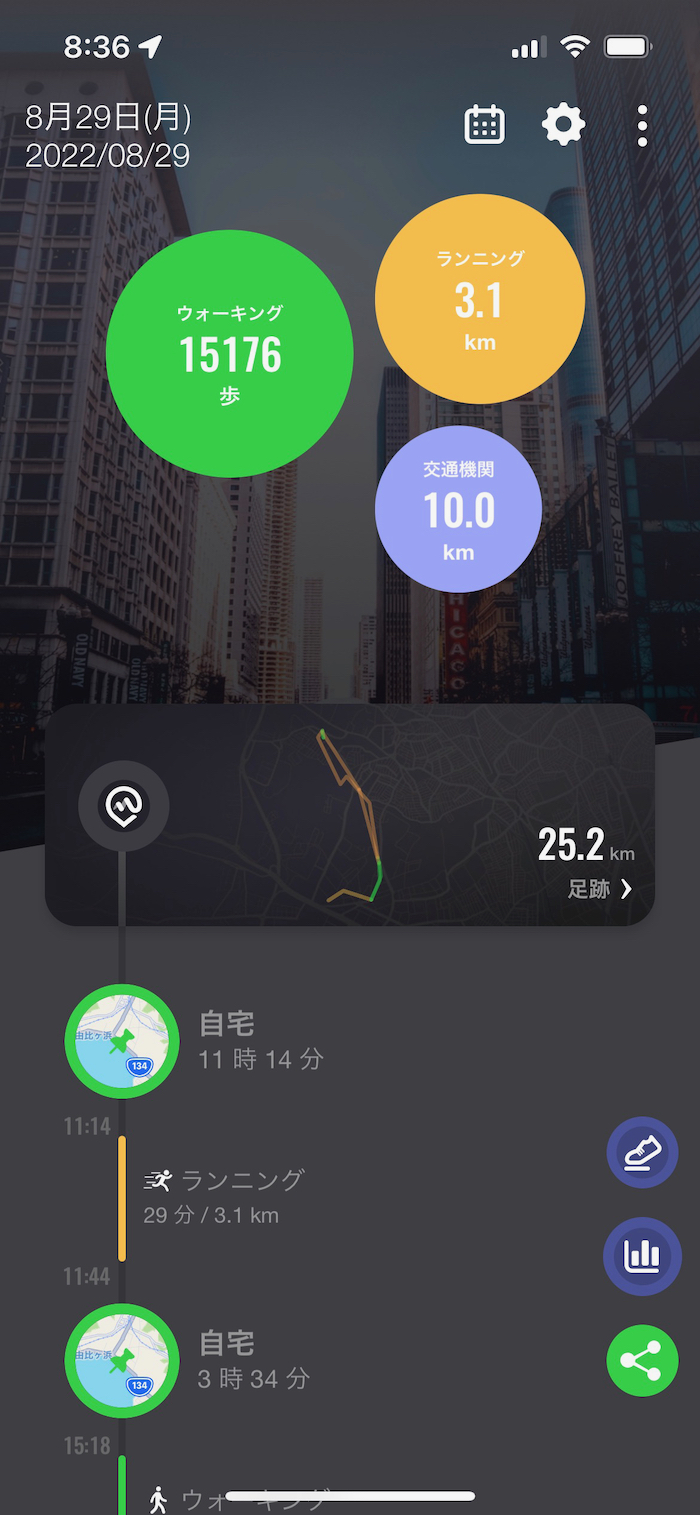Select the yellow ランニング 3.1 km bubble

pyautogui.click(x=480, y=299)
